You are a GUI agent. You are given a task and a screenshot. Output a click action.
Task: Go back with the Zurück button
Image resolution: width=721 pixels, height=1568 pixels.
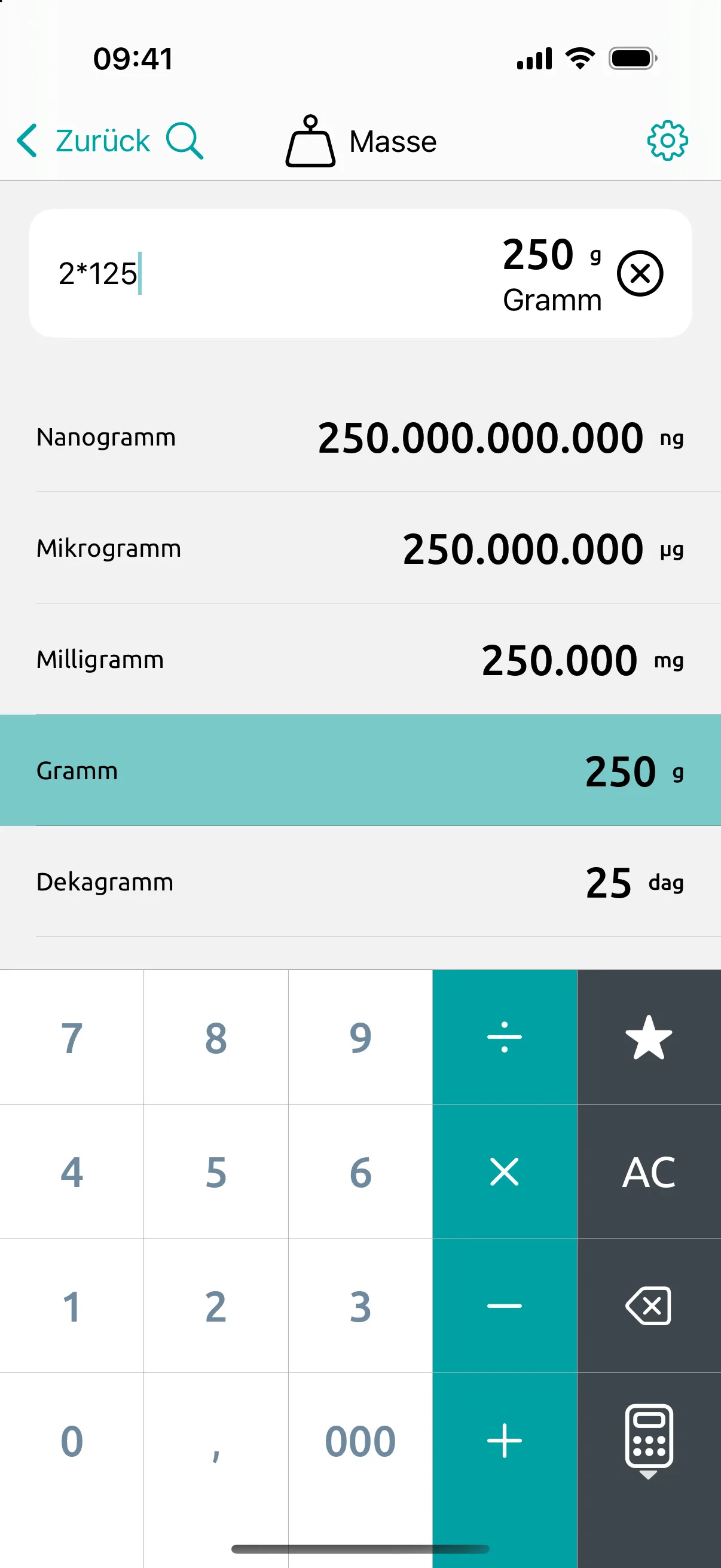pyautogui.click(x=83, y=141)
